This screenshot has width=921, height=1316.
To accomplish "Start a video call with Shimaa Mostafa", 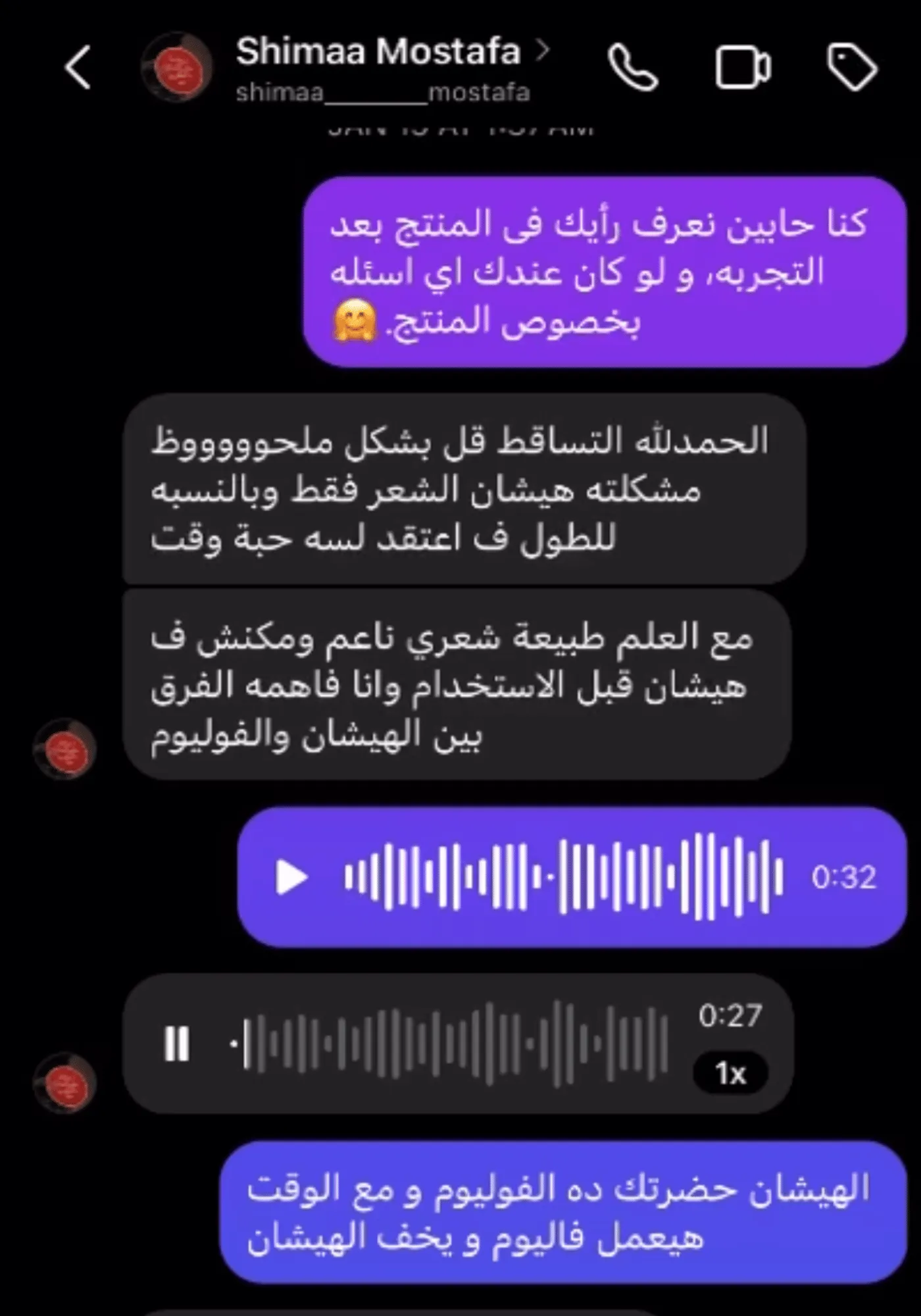I will click(743, 67).
